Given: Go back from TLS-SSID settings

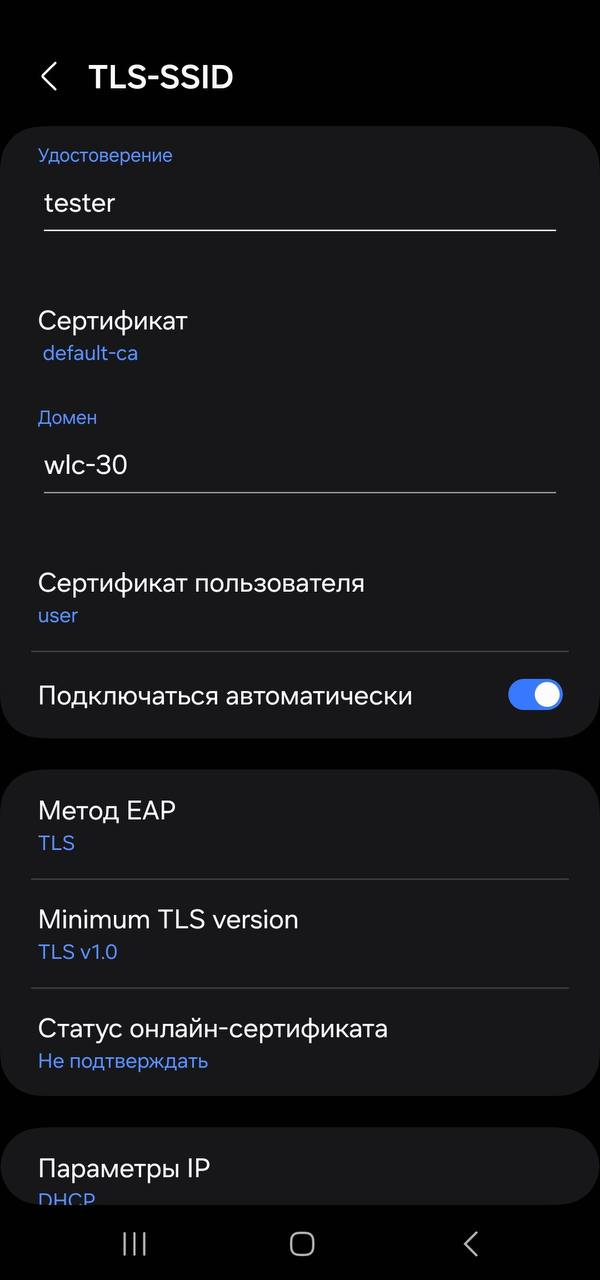Looking at the screenshot, I should coord(49,77).
